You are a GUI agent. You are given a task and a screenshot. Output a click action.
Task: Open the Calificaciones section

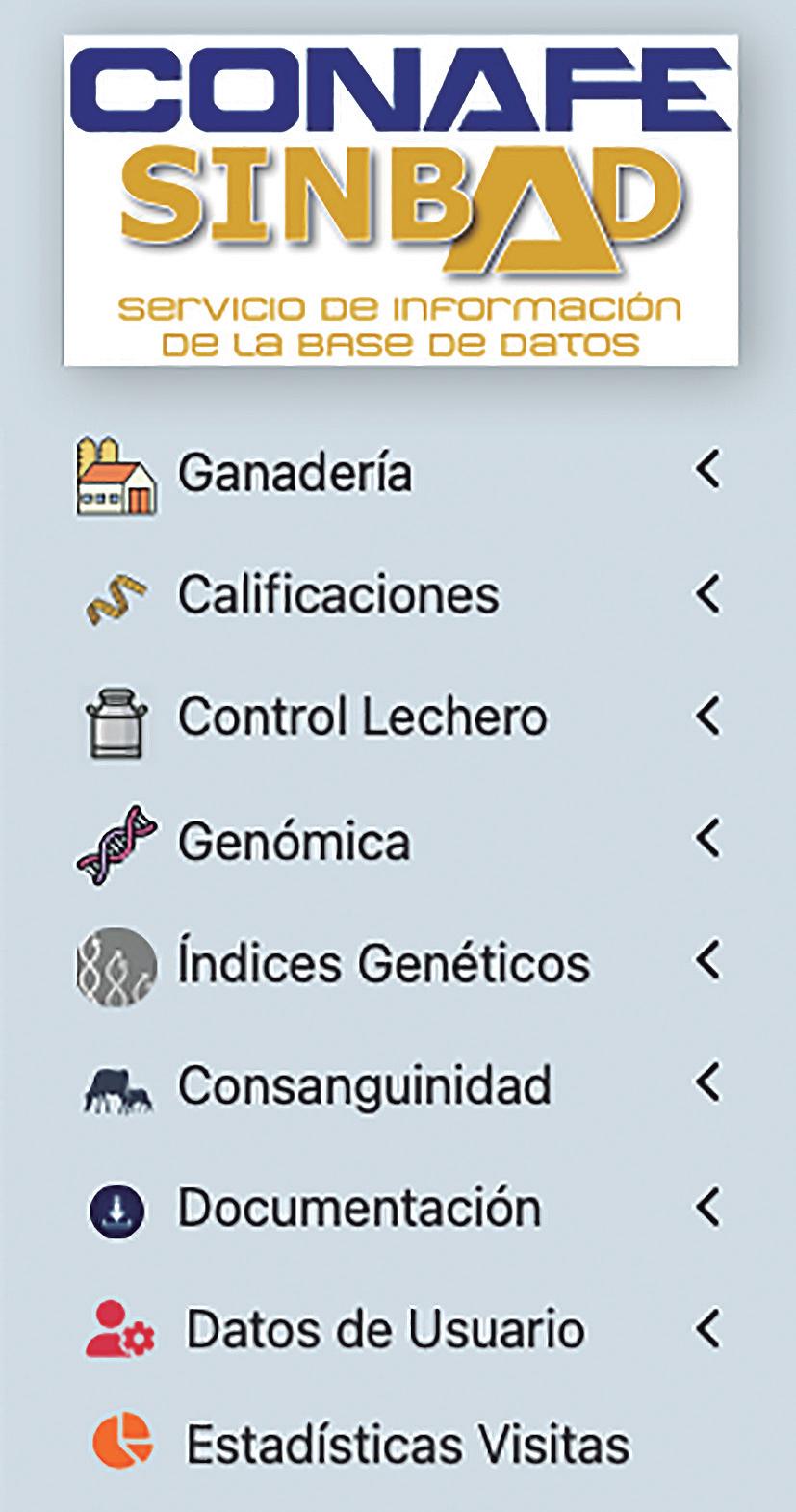pos(338,594)
